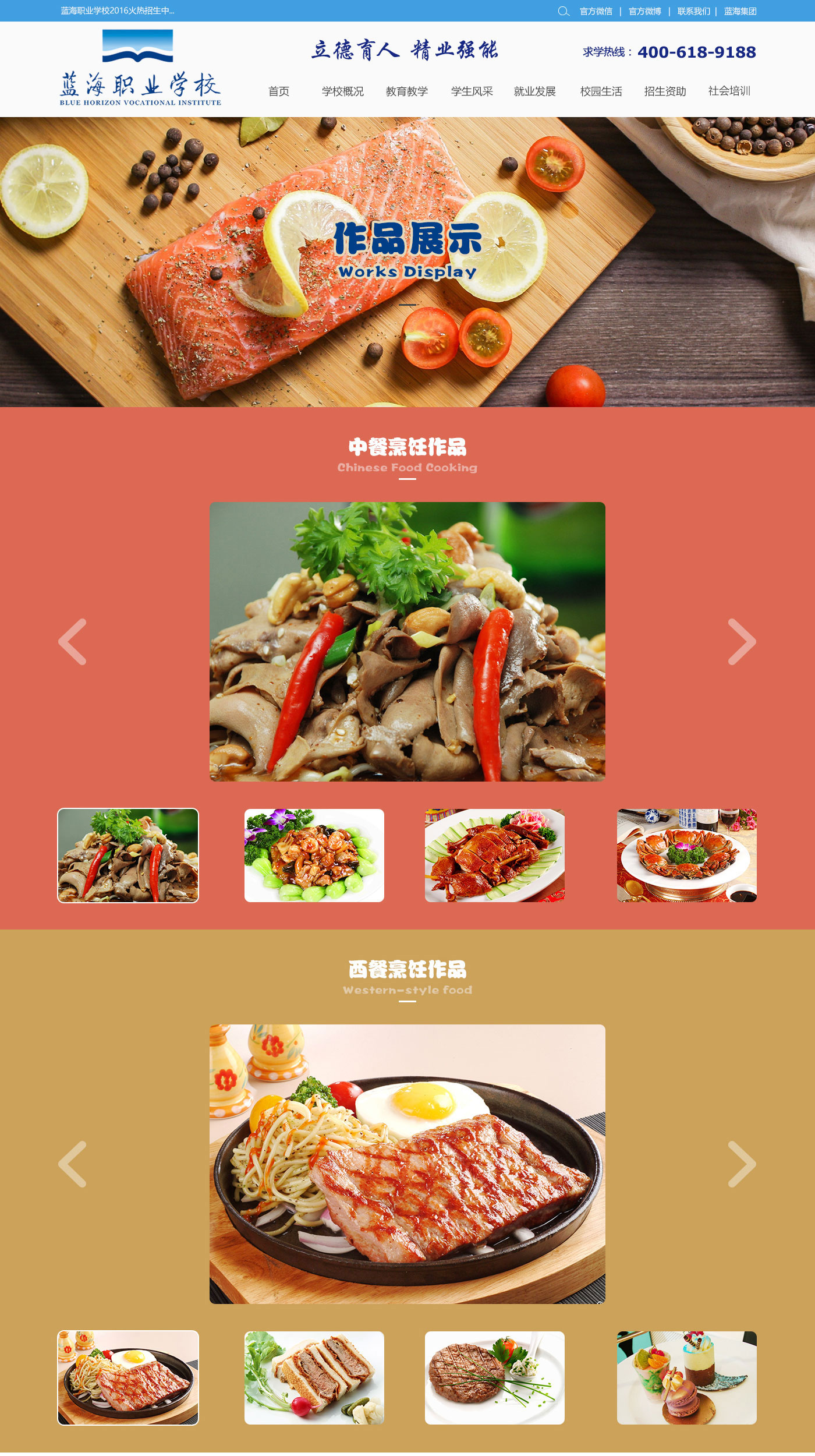Image resolution: width=815 pixels, height=1456 pixels.
Task: Open the 社会培训 tab
Action: (x=729, y=91)
